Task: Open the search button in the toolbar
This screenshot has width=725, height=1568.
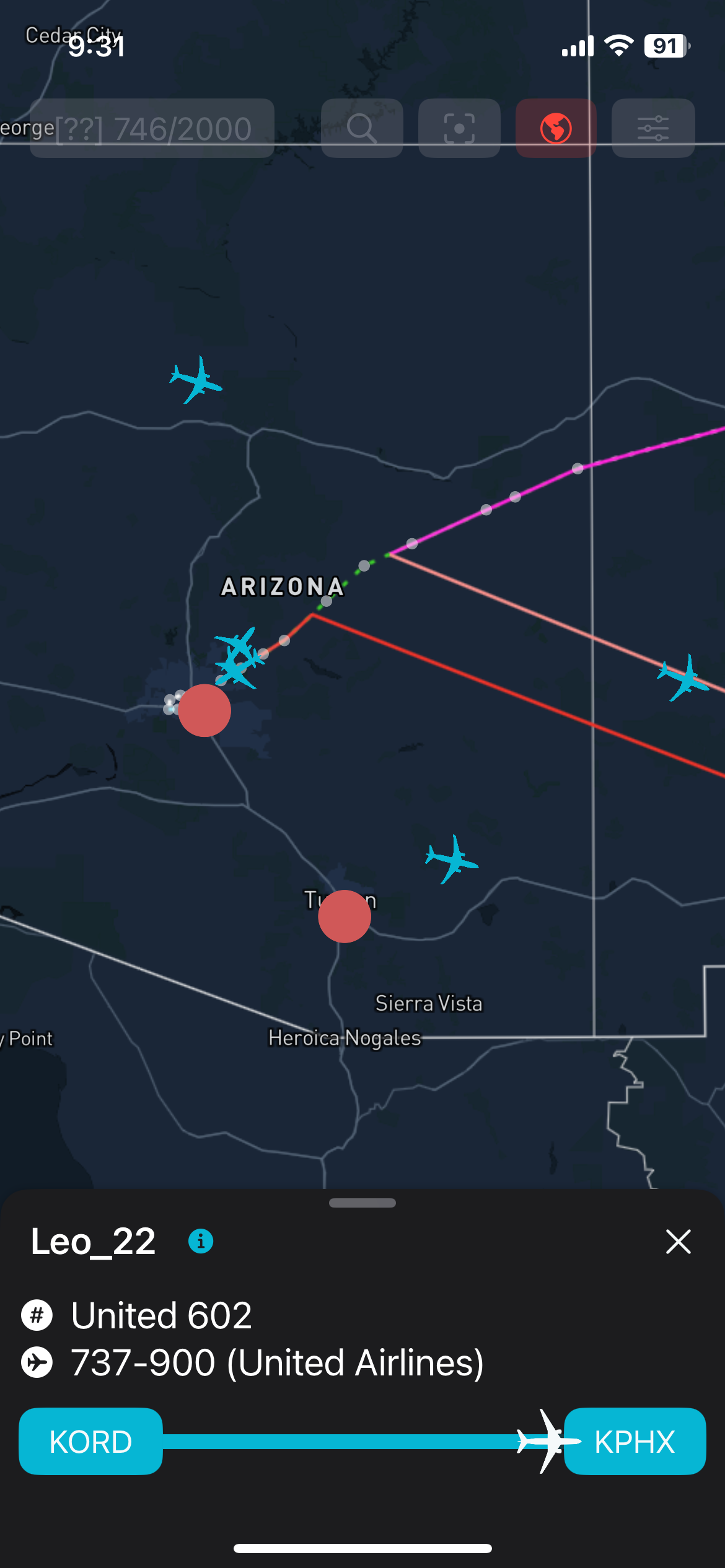Action: point(362,128)
